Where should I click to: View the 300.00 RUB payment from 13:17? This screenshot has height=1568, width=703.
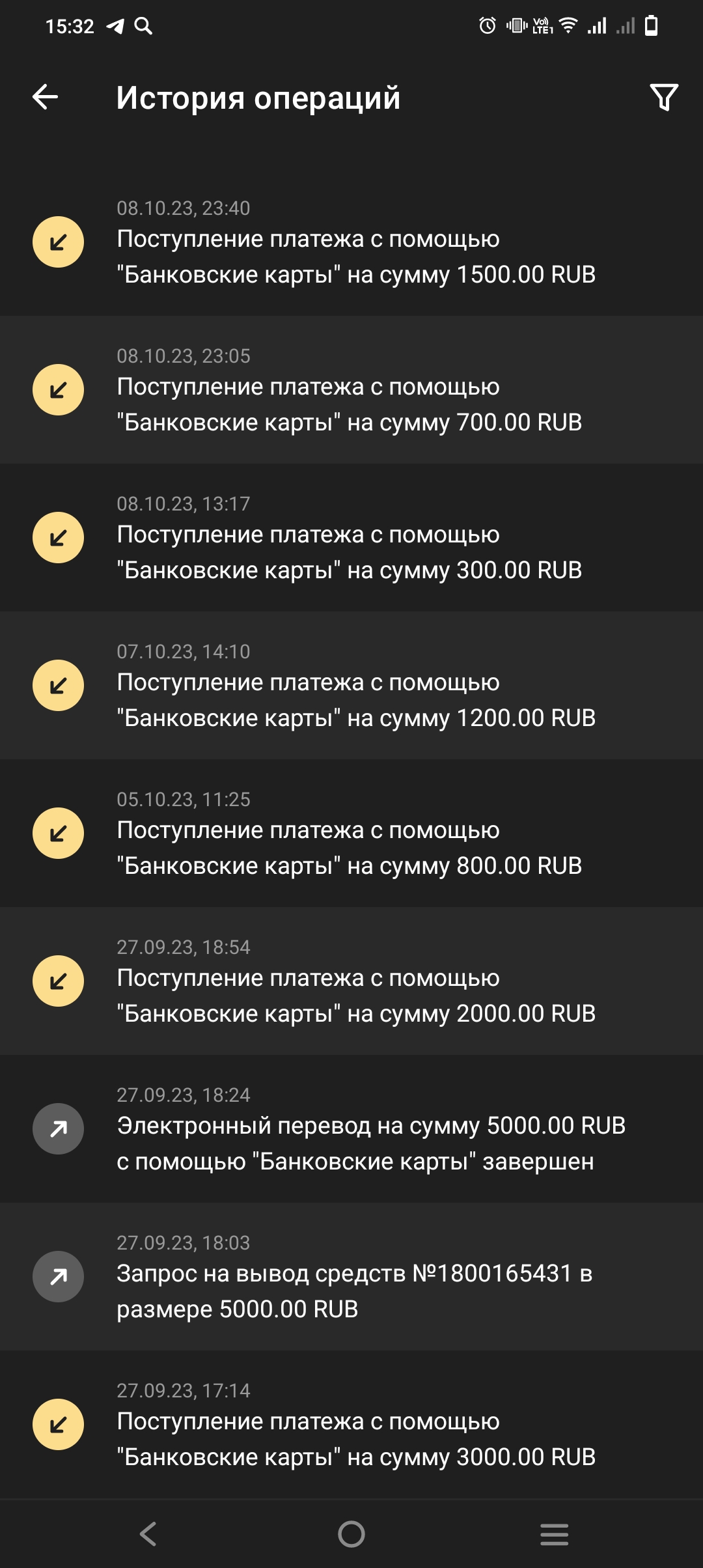point(351,538)
